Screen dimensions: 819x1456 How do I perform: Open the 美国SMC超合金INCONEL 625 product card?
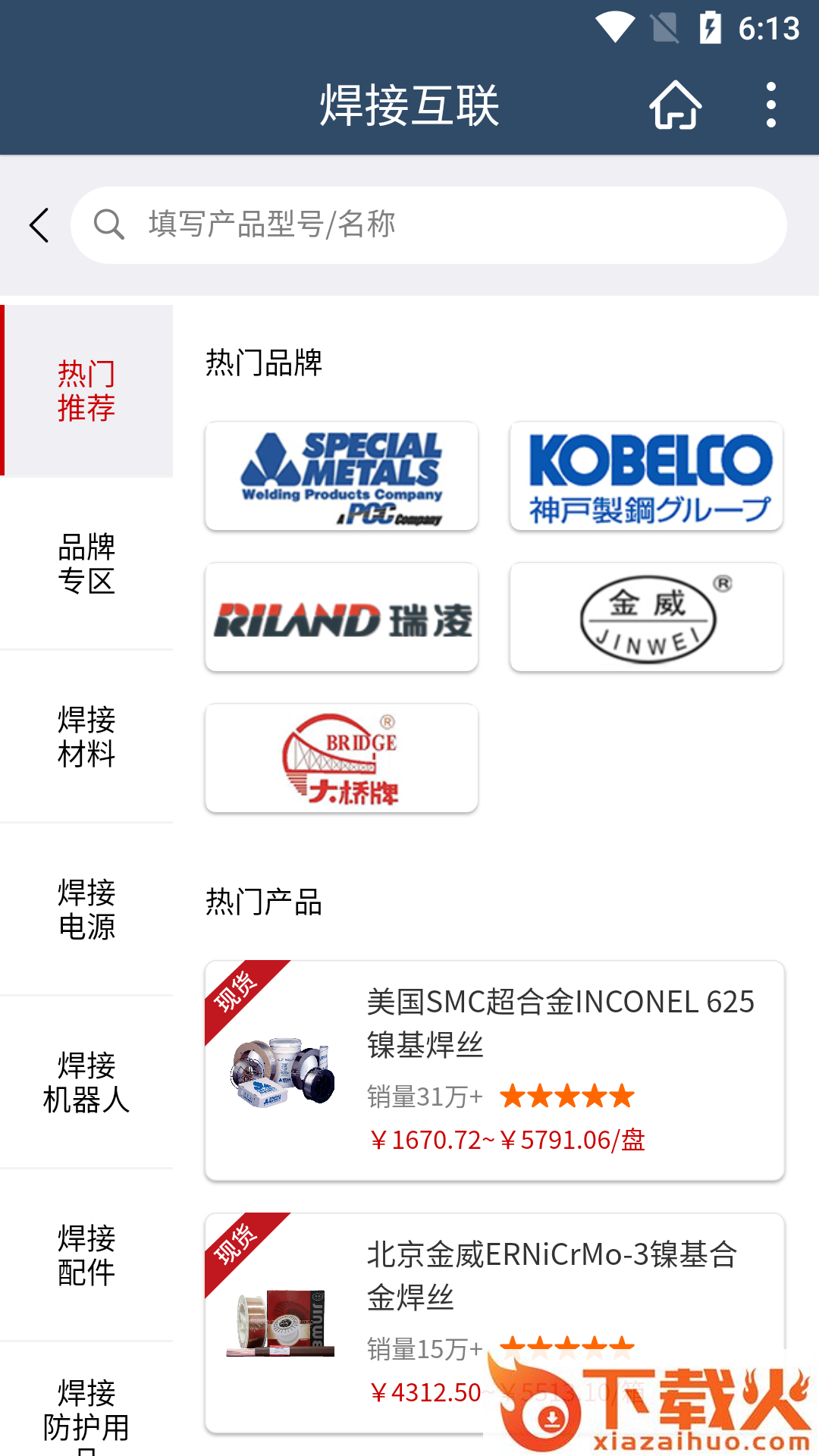click(x=494, y=1070)
